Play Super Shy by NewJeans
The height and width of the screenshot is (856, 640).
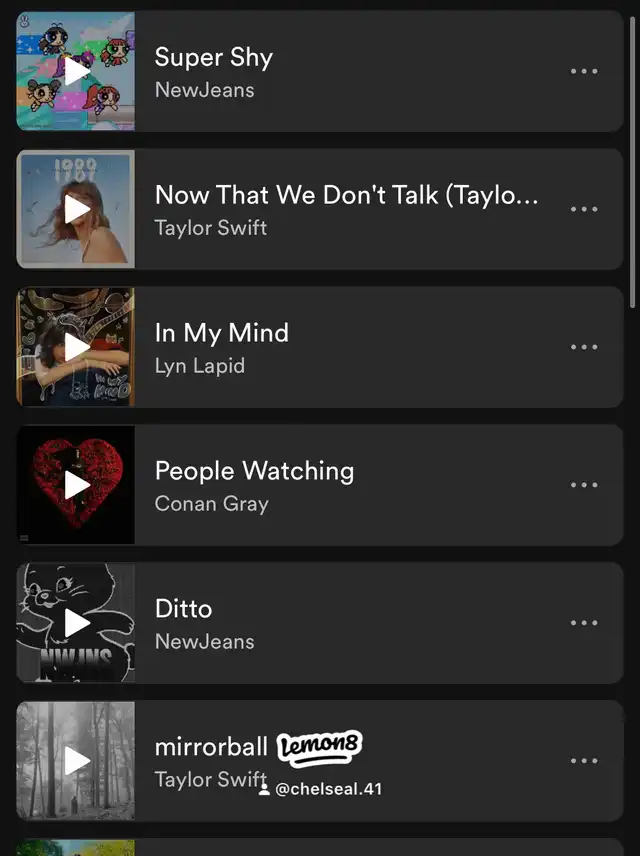click(77, 71)
